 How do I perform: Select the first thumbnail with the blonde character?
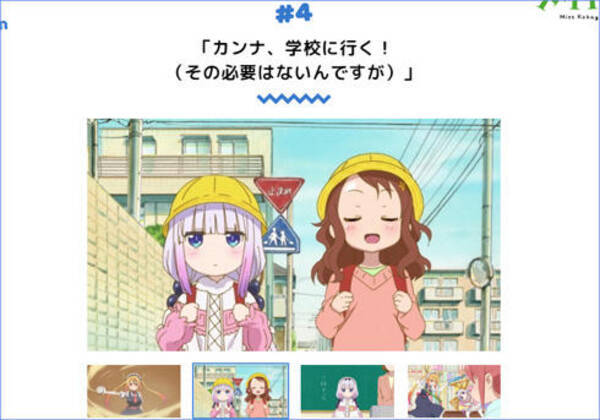coord(133,392)
